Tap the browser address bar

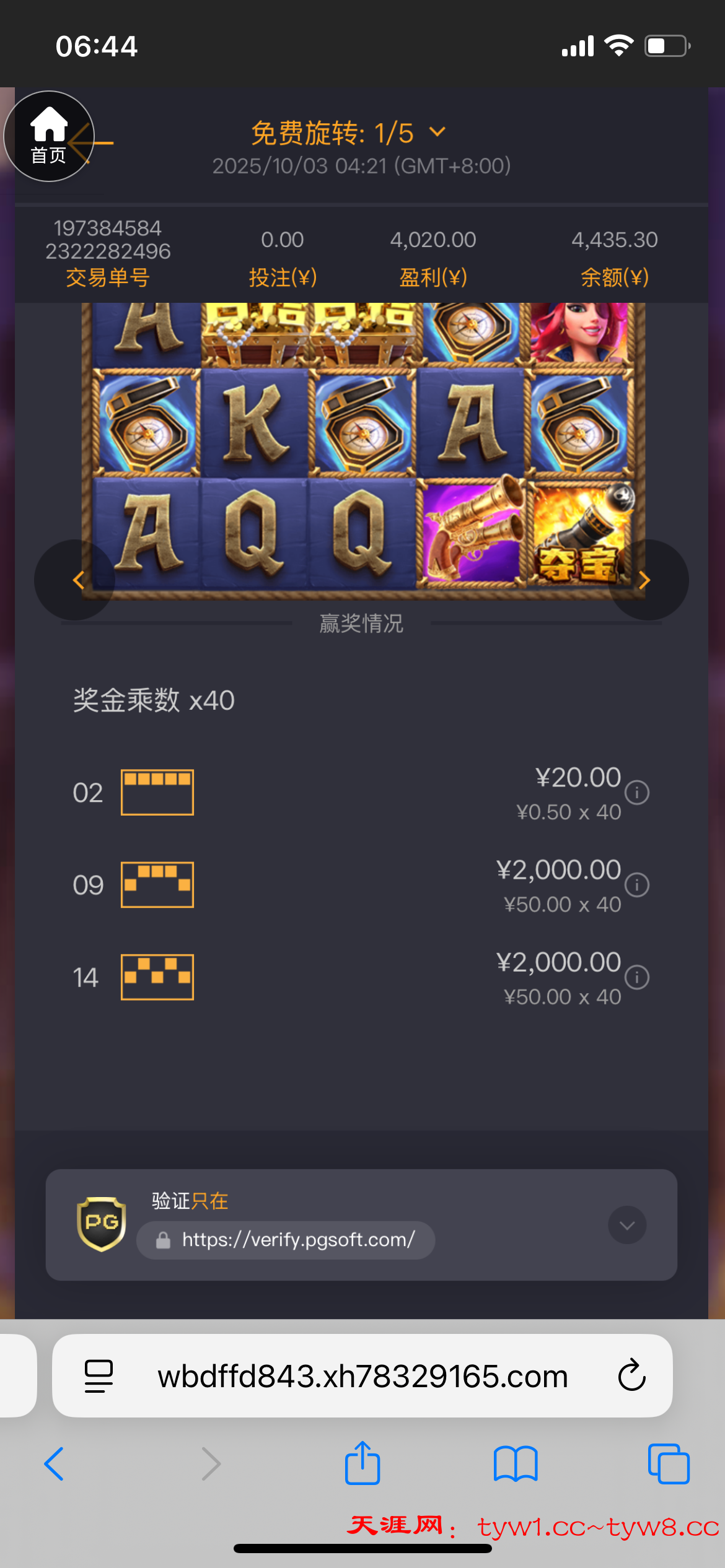pyautogui.click(x=362, y=1376)
